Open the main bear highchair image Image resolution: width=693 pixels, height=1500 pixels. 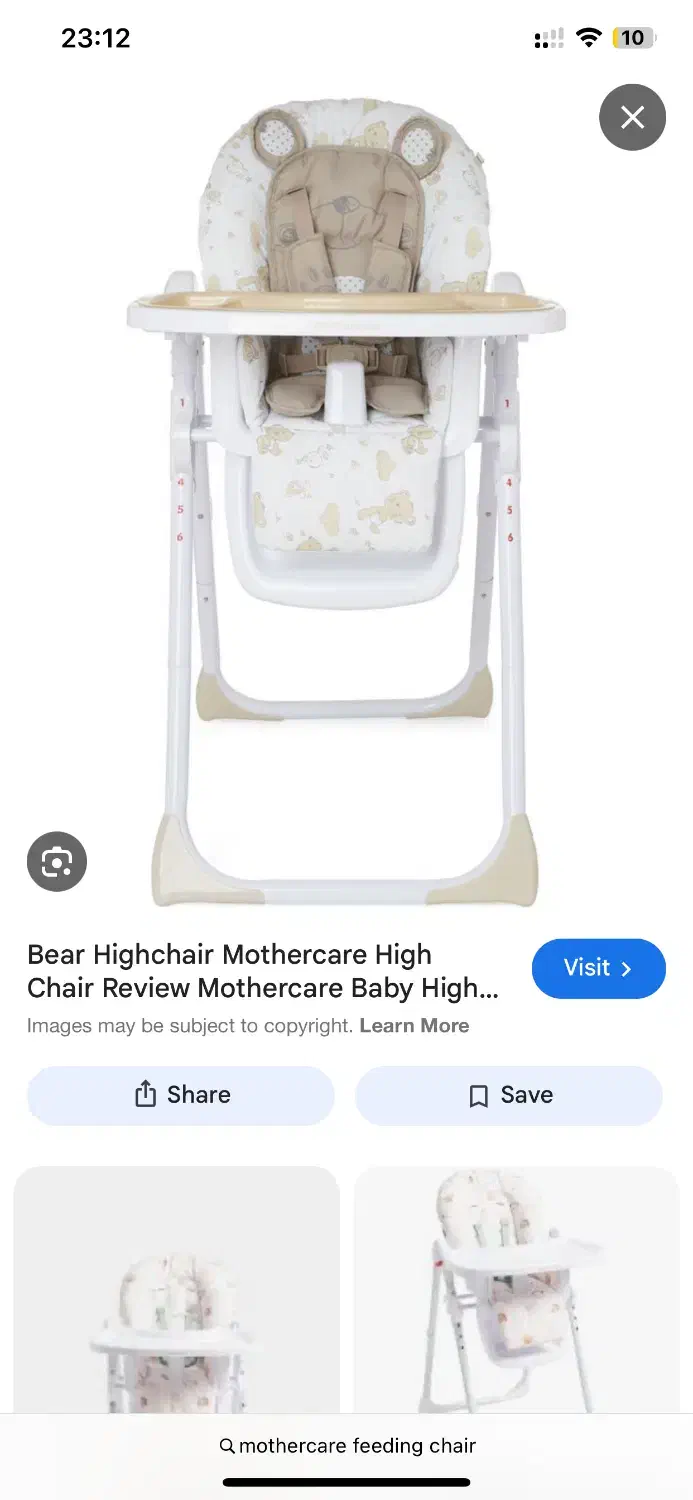tap(346, 500)
